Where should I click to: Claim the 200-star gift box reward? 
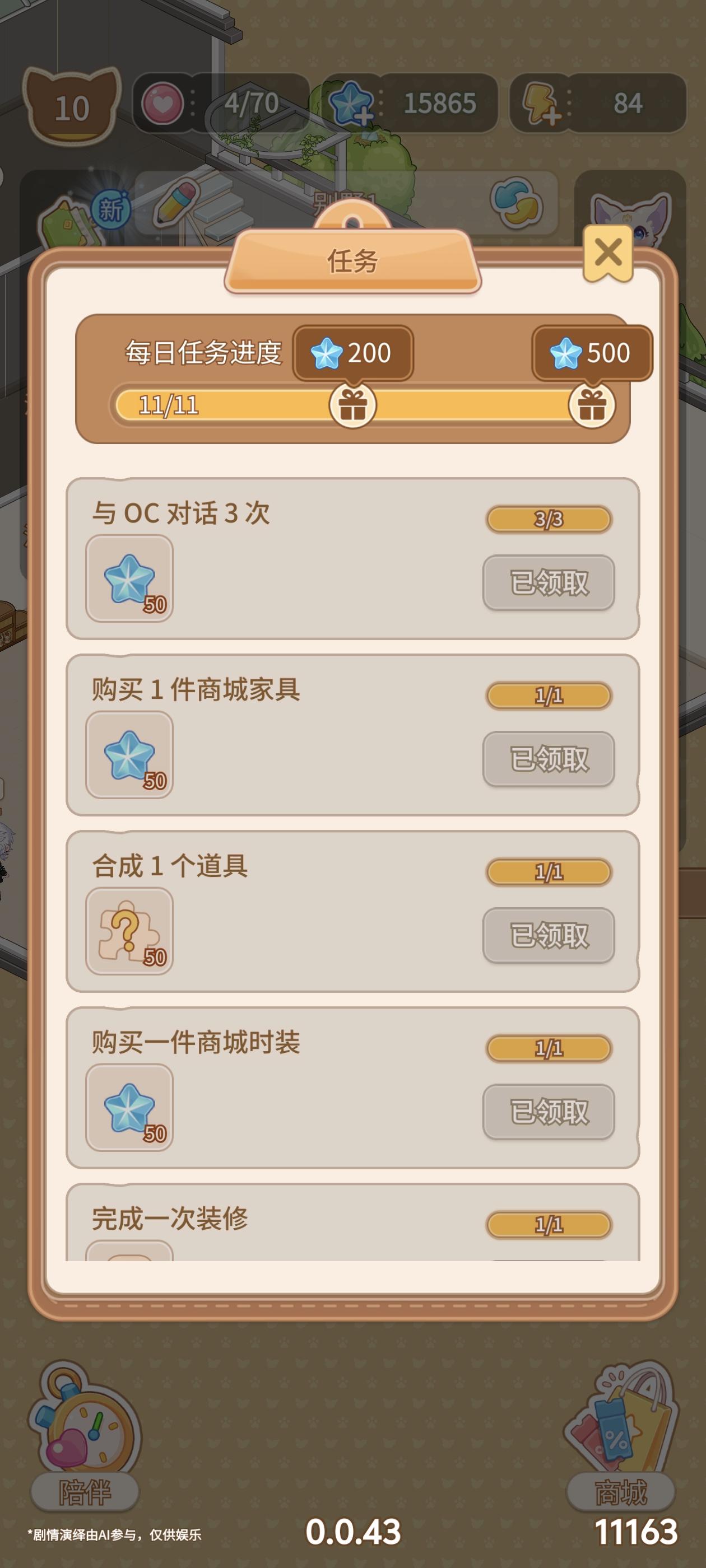click(352, 404)
